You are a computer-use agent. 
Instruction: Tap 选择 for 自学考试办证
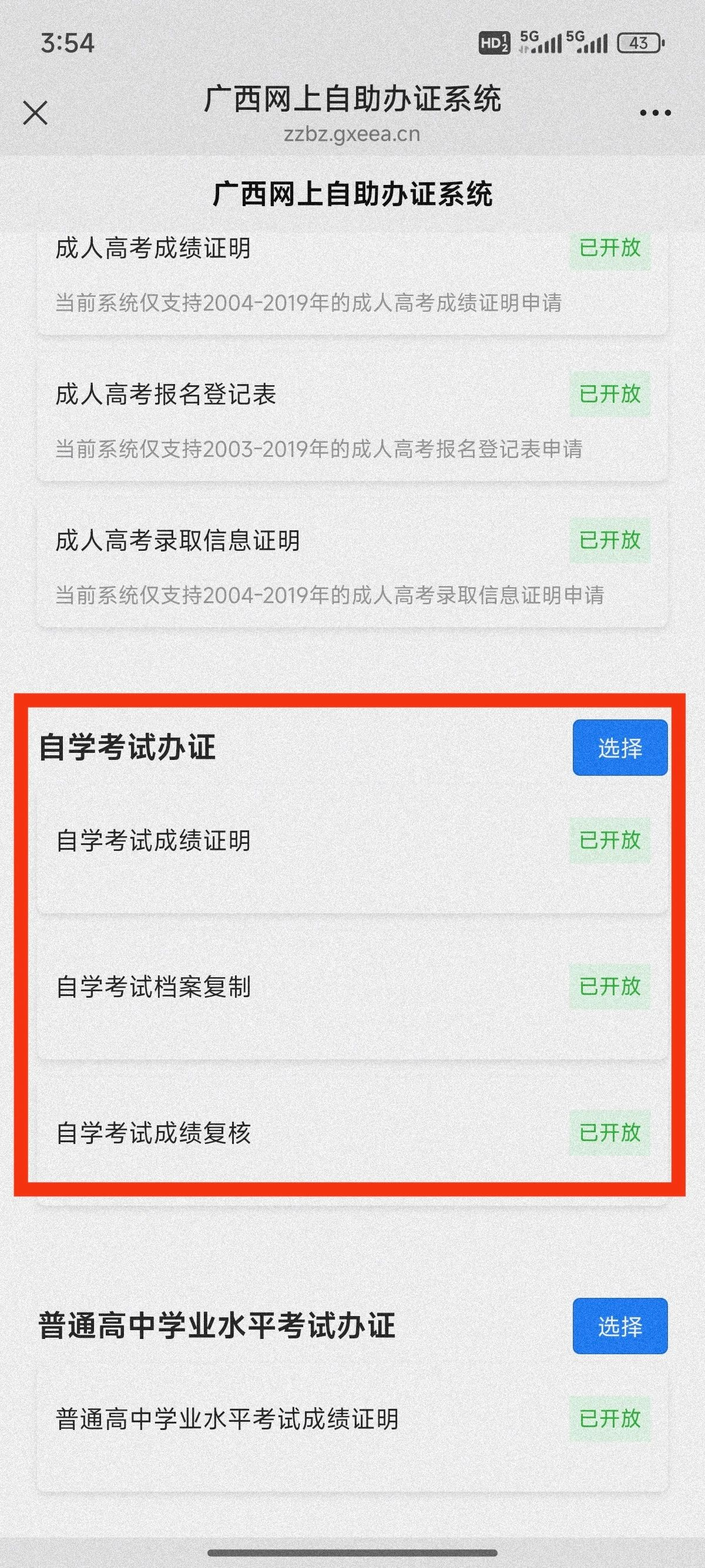pos(620,748)
